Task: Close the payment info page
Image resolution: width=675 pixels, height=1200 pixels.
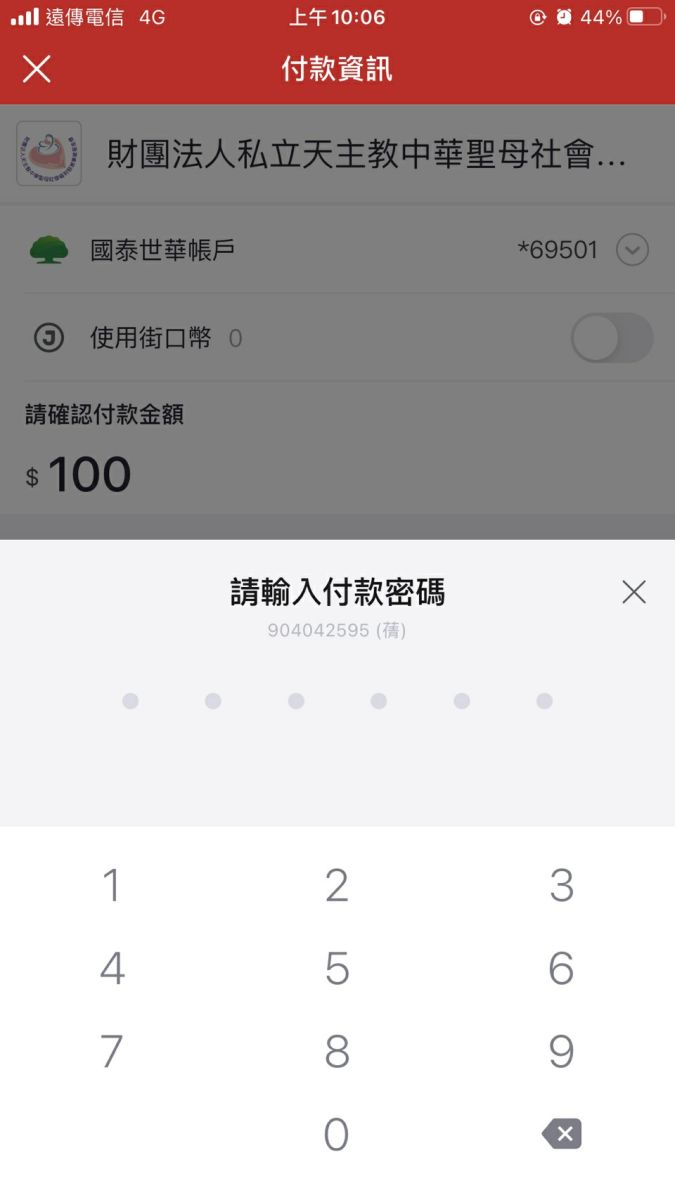Action: (x=37, y=69)
